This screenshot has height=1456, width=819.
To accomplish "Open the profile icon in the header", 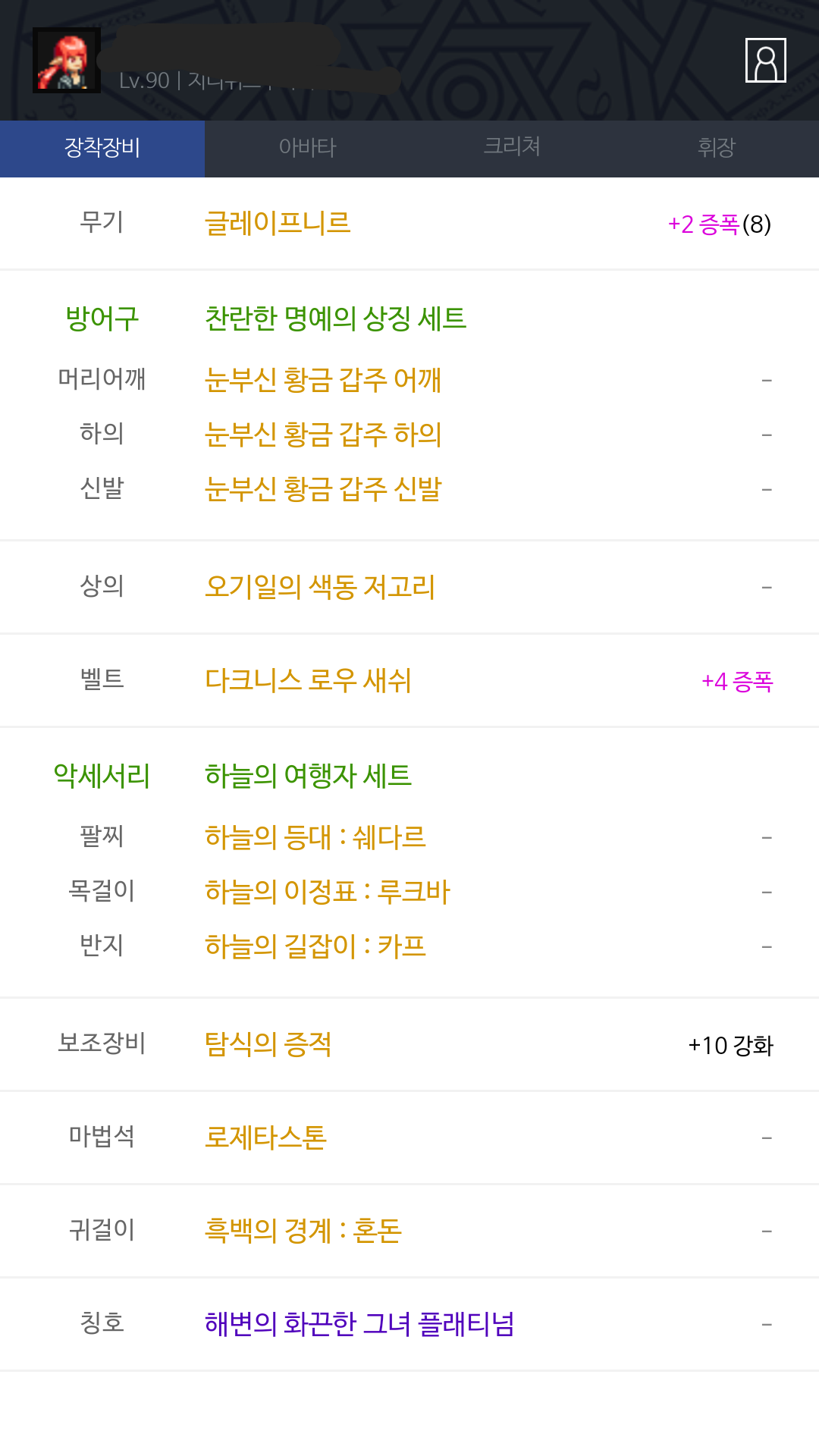I will point(766,60).
